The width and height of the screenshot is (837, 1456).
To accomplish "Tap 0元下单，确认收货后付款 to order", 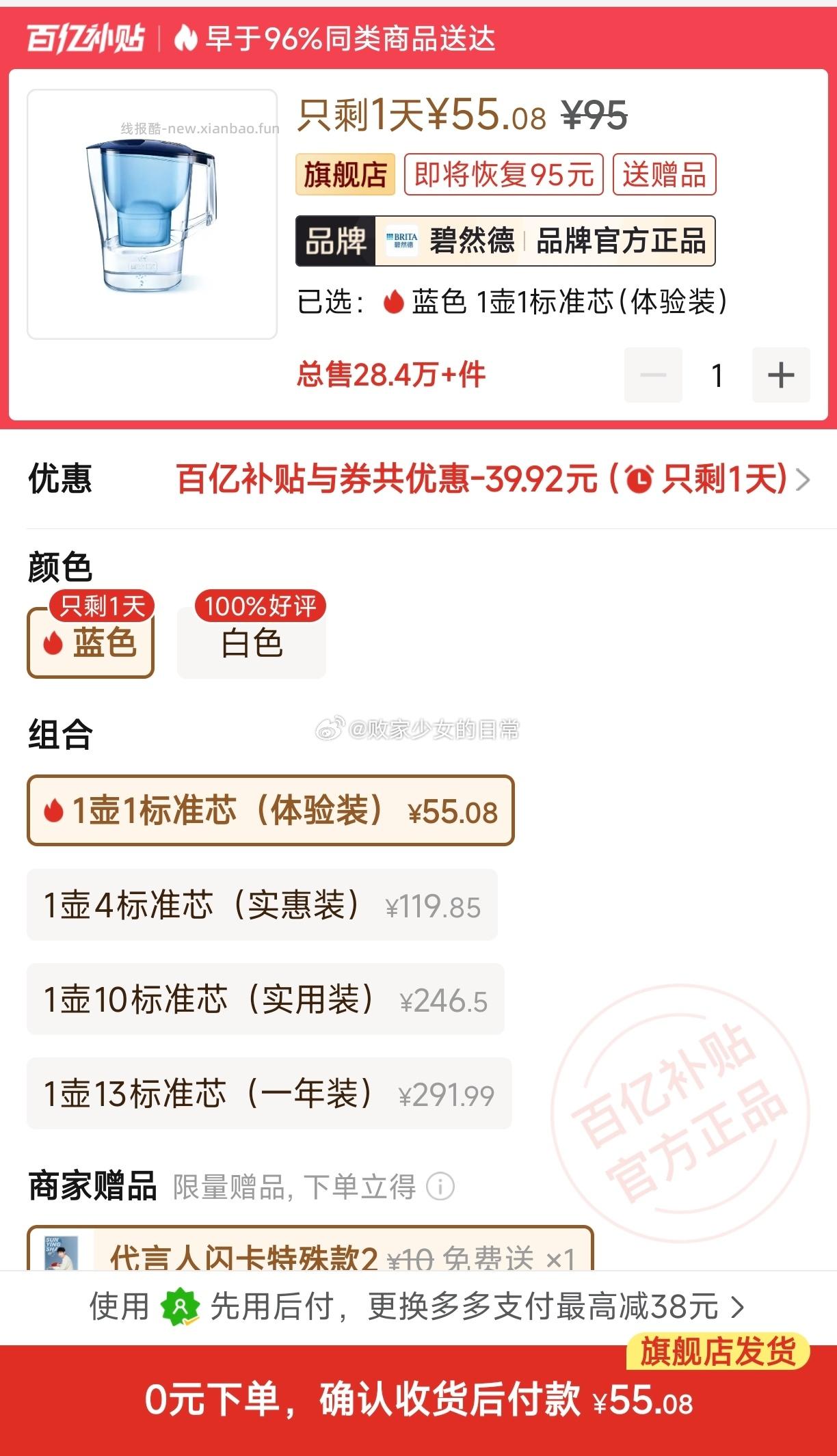I will [418, 1400].
